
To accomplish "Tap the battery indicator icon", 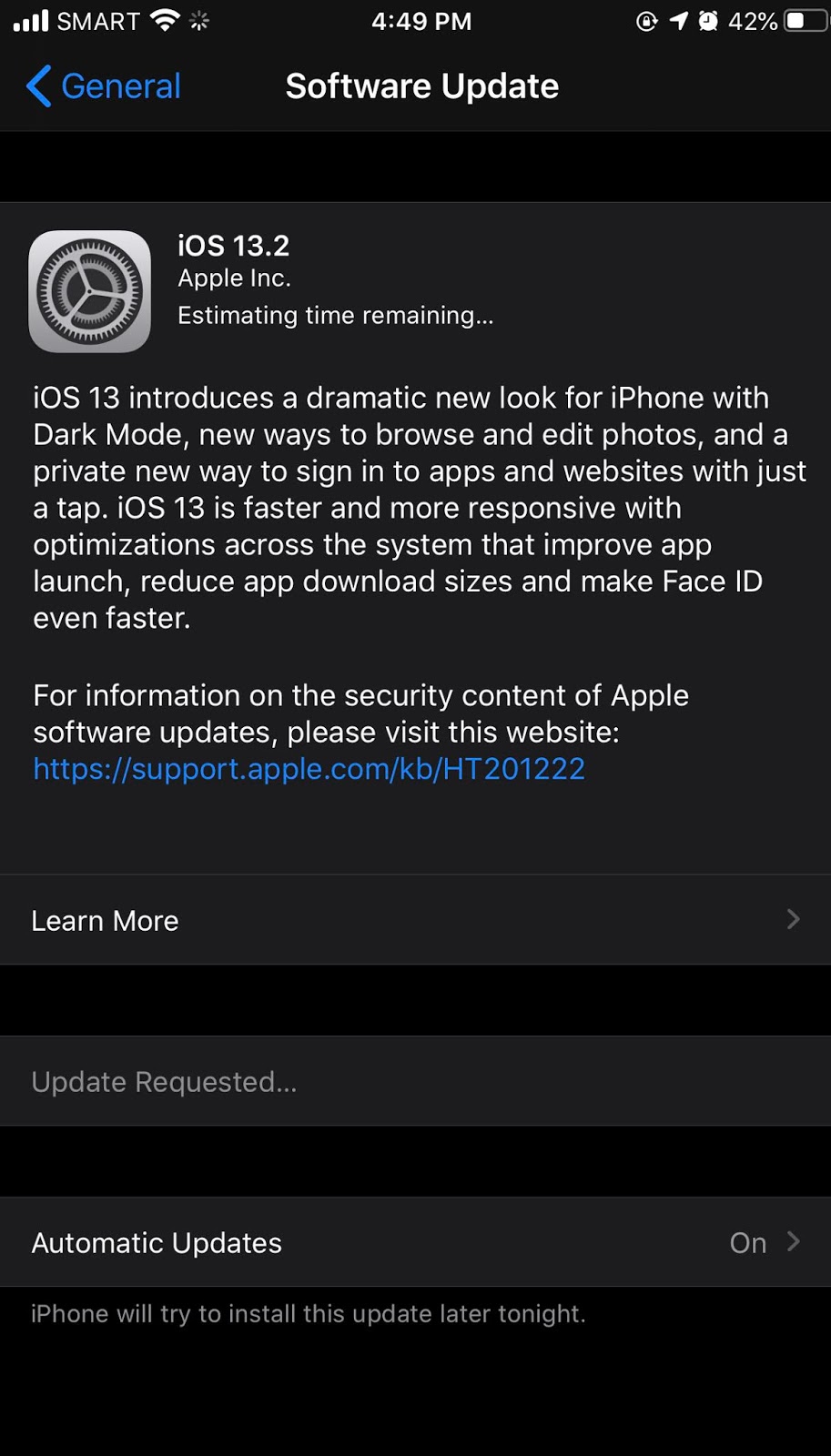I will pos(805,20).
